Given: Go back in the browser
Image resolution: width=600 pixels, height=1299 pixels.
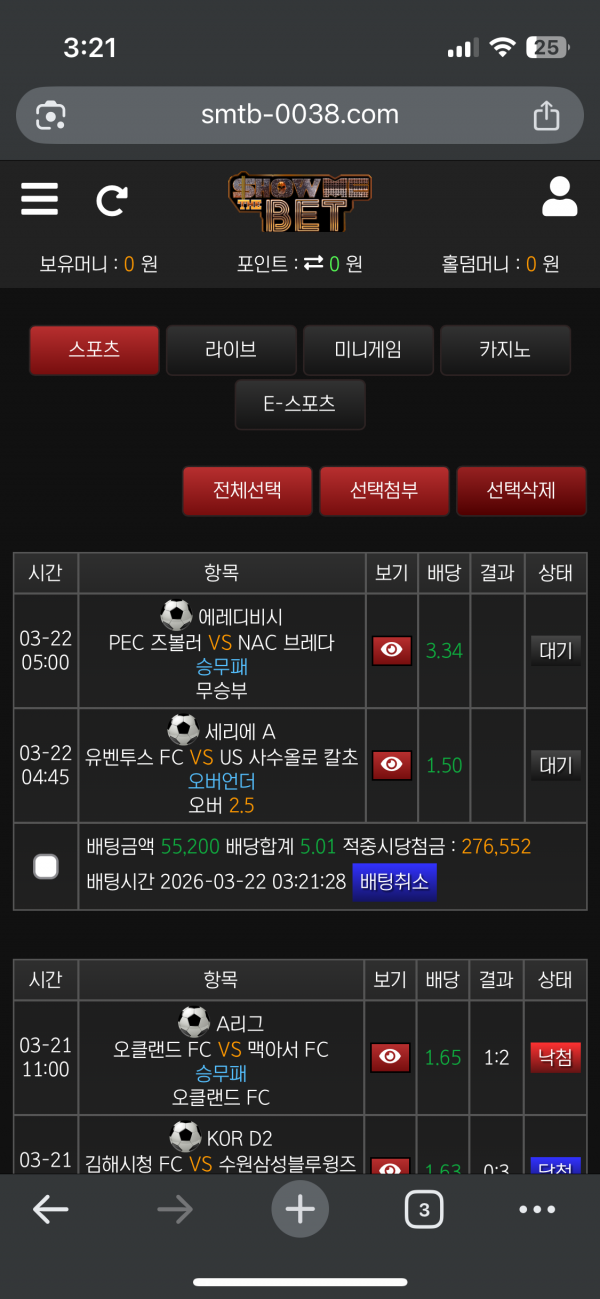Looking at the screenshot, I should (x=50, y=1210).
